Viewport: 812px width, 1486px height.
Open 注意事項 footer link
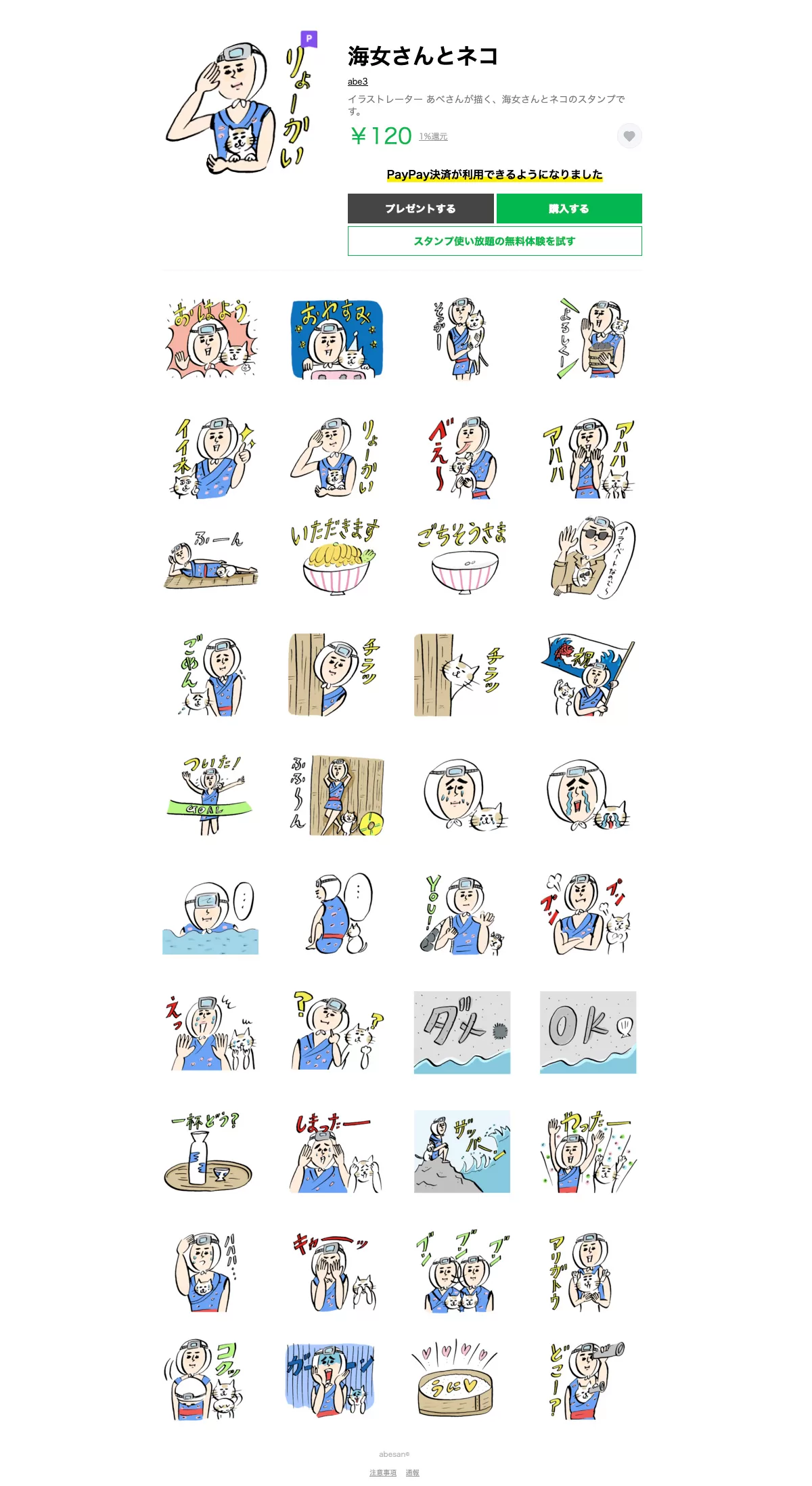click(x=383, y=1473)
